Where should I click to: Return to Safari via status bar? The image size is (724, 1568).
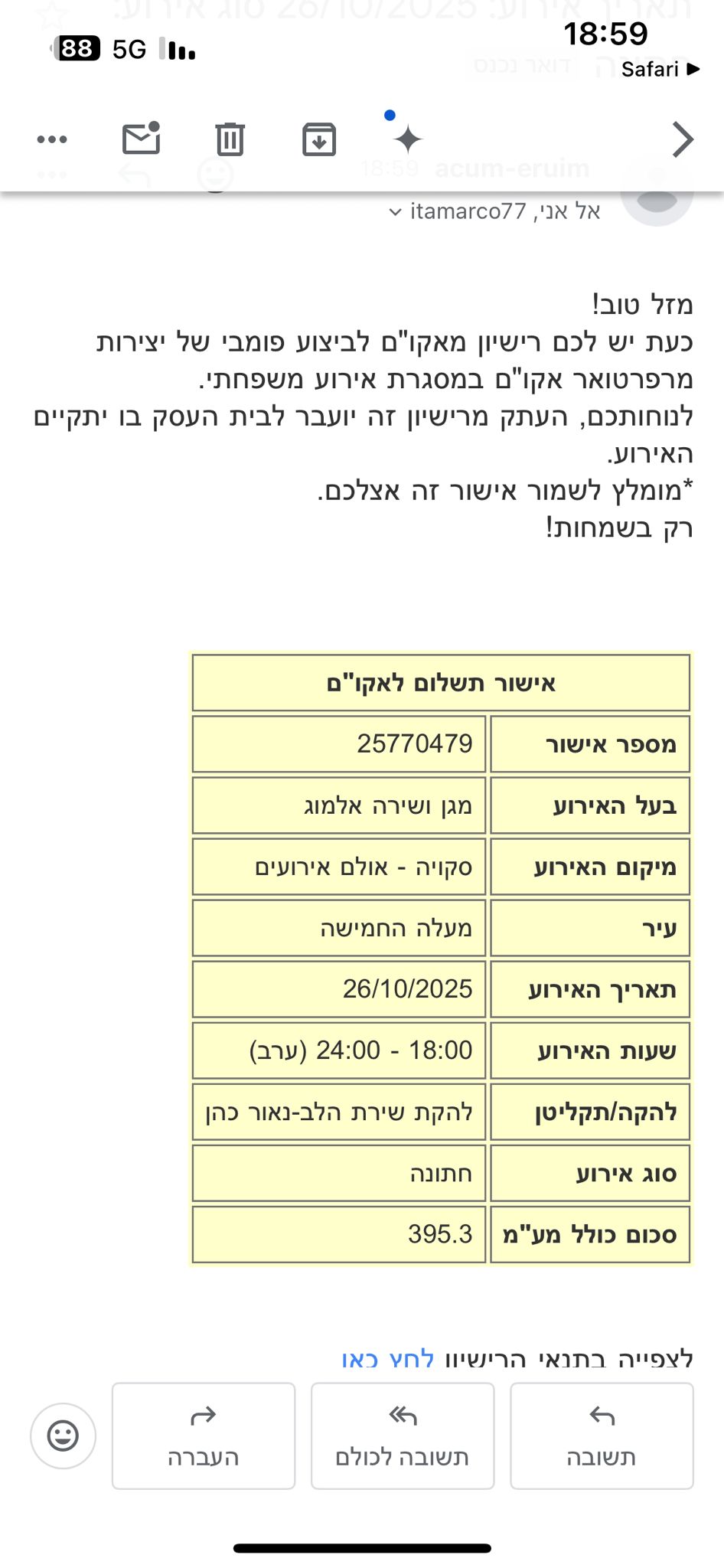click(x=660, y=69)
